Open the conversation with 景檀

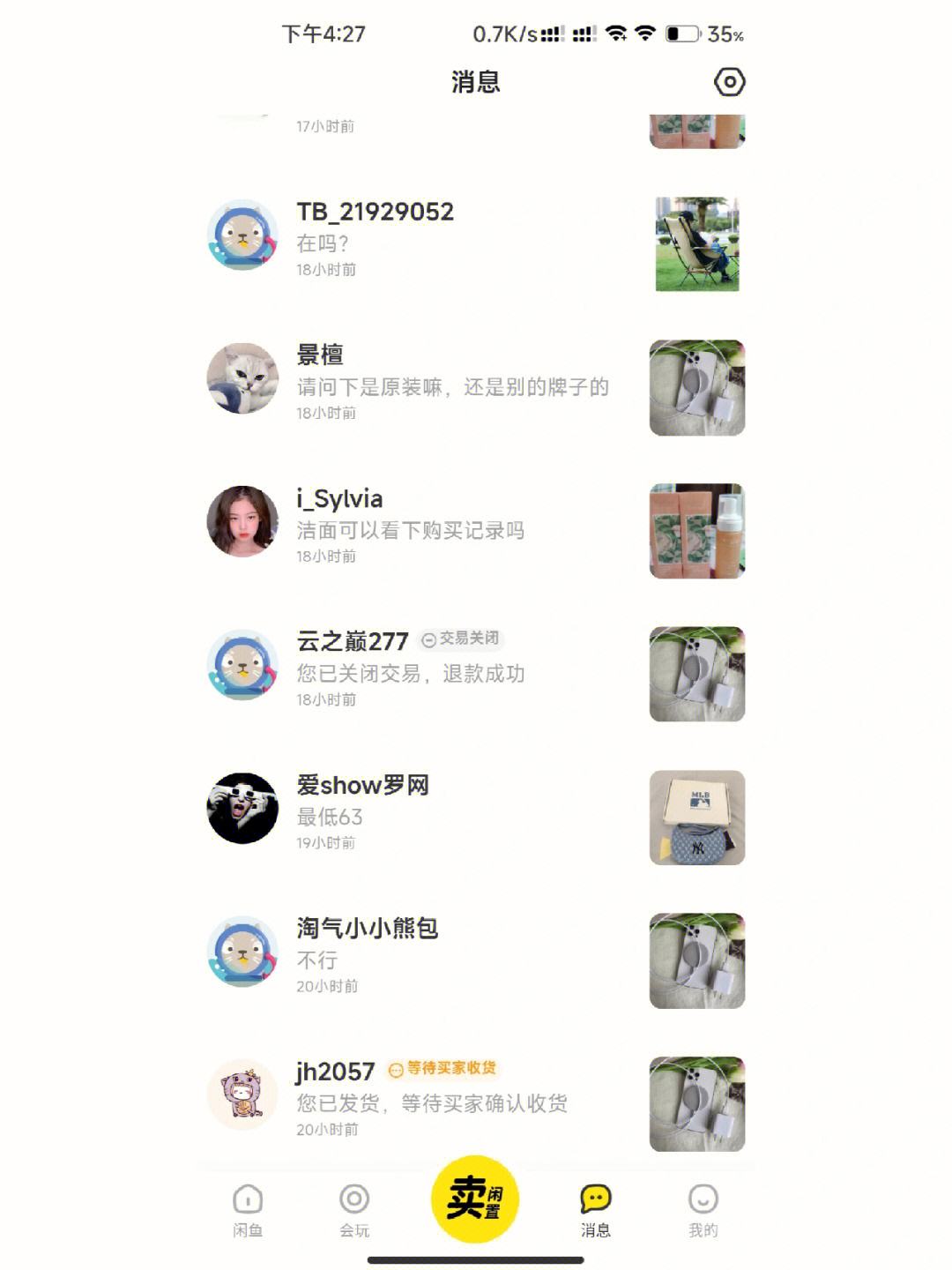click(x=441, y=382)
